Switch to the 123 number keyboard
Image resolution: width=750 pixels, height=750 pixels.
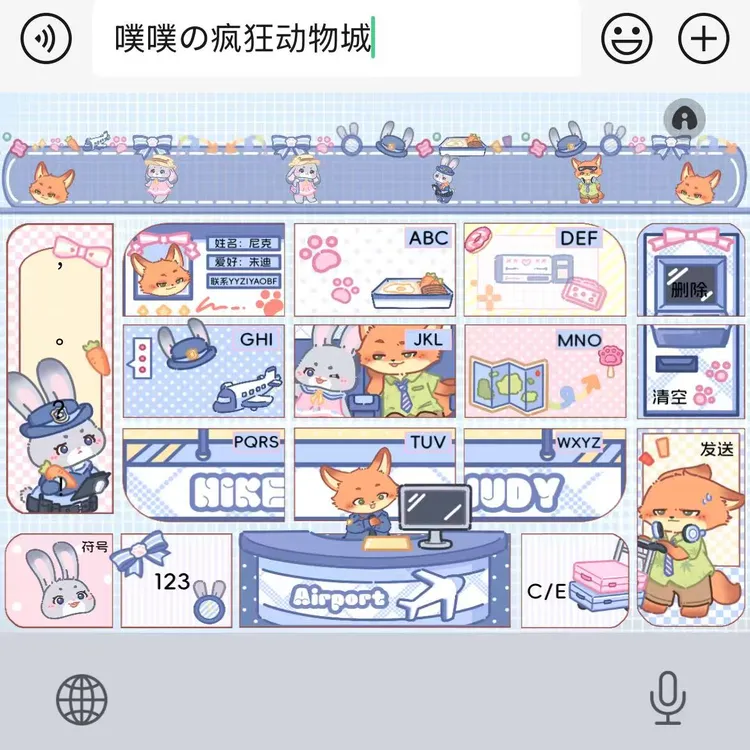(176, 580)
